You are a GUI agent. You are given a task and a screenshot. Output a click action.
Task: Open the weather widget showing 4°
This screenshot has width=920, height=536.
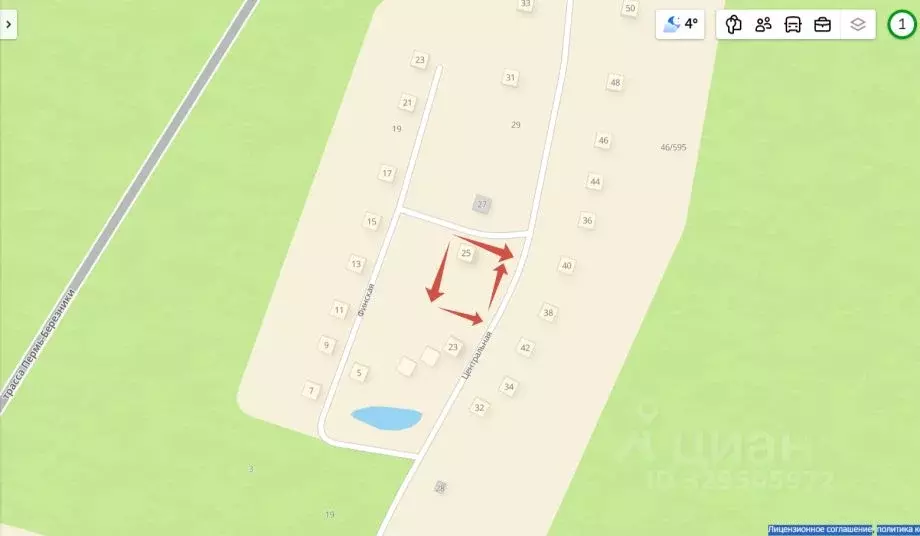click(681, 24)
